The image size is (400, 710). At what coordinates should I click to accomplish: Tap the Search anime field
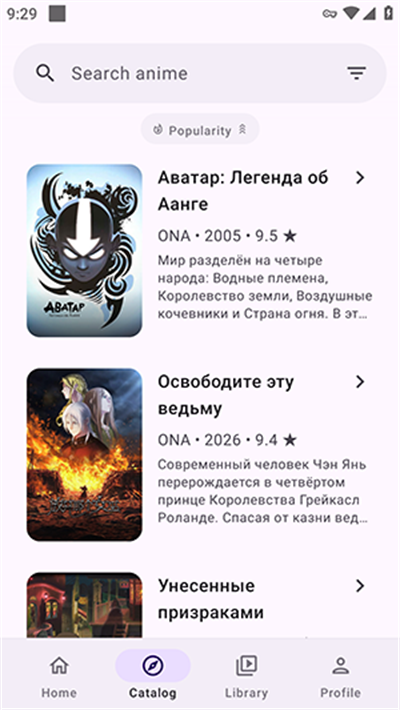tap(200, 73)
